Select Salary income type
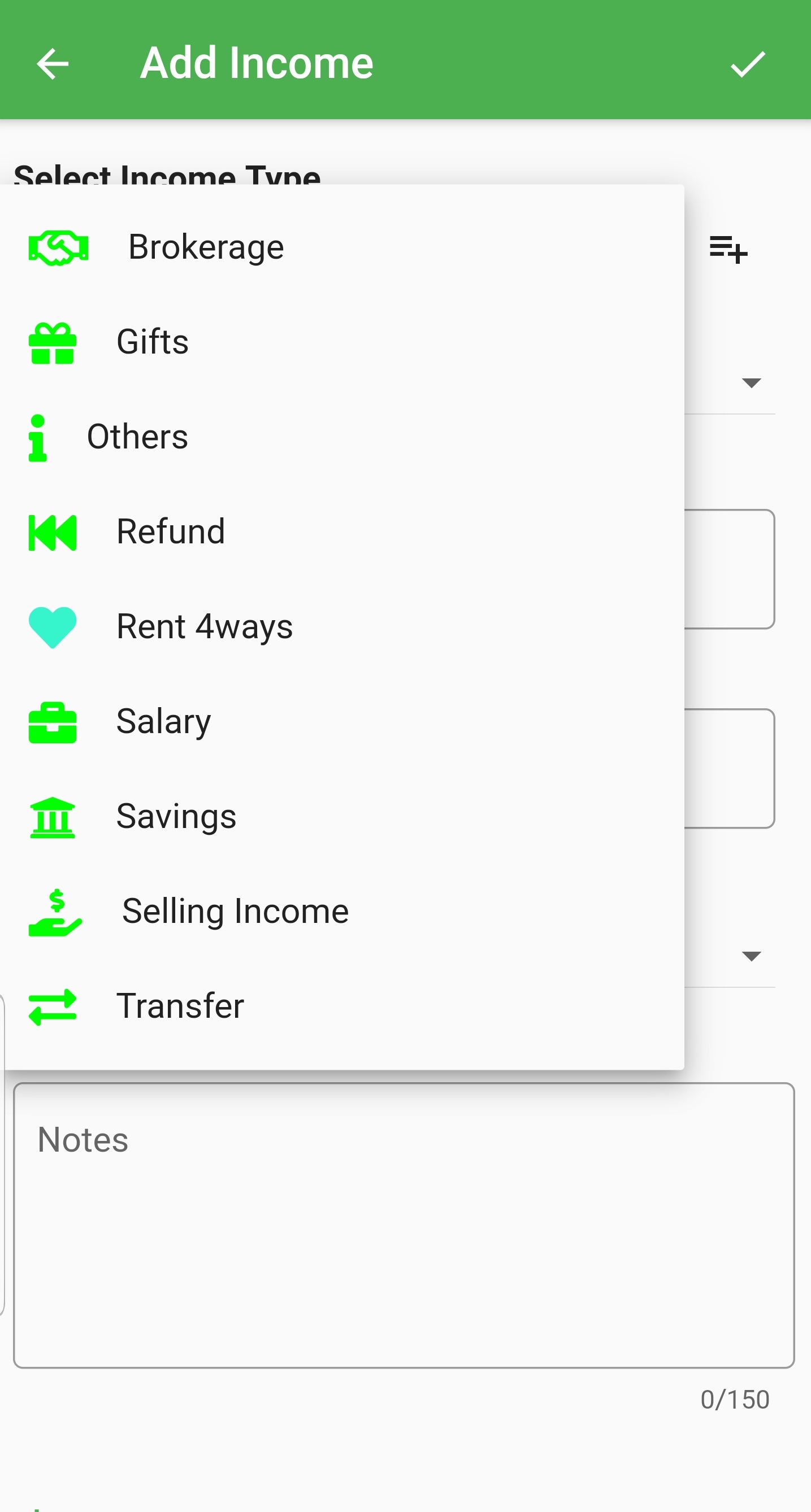The image size is (811, 1512). coord(163,721)
